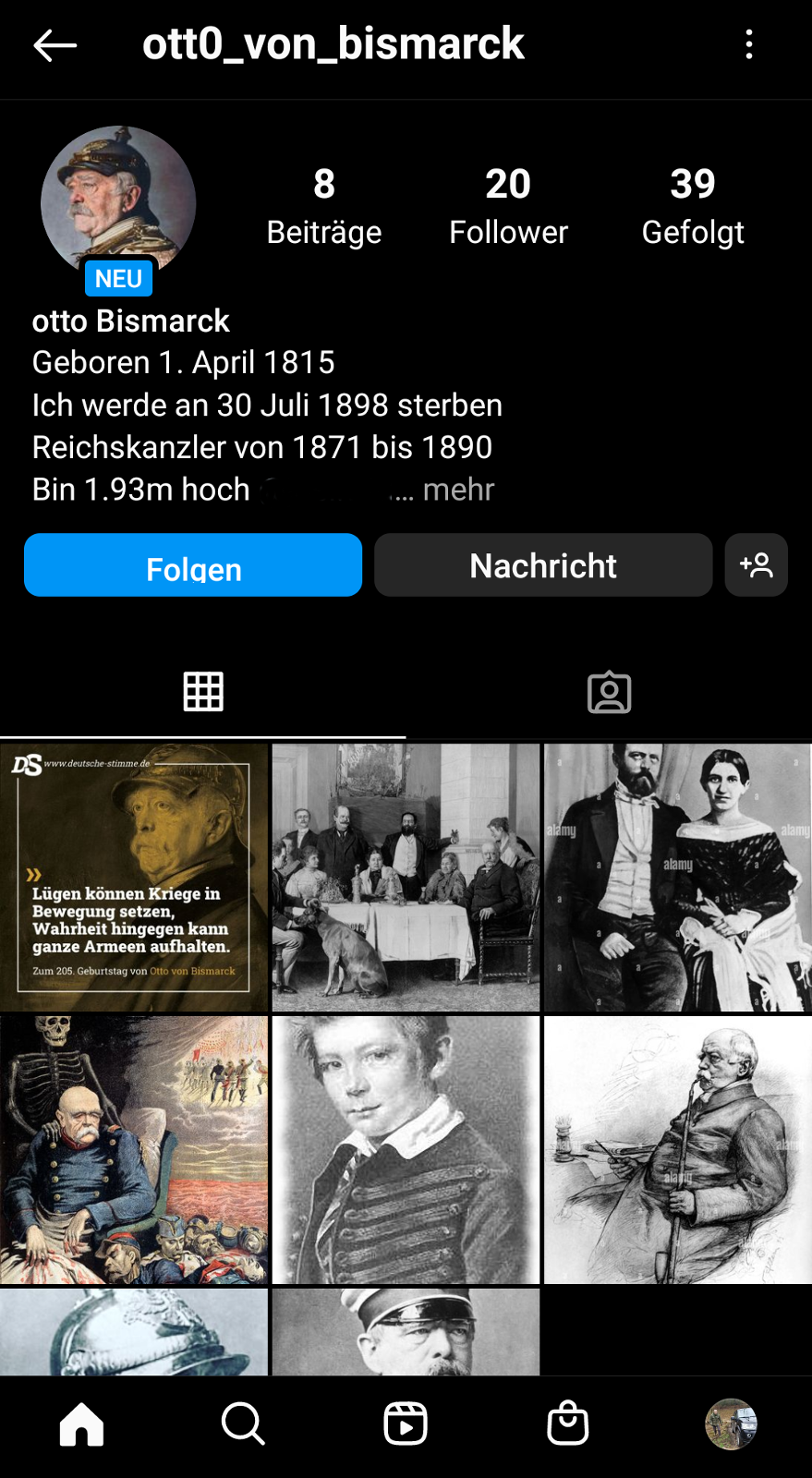
Task: View the 20 Follower list
Action: pyautogui.click(x=508, y=207)
